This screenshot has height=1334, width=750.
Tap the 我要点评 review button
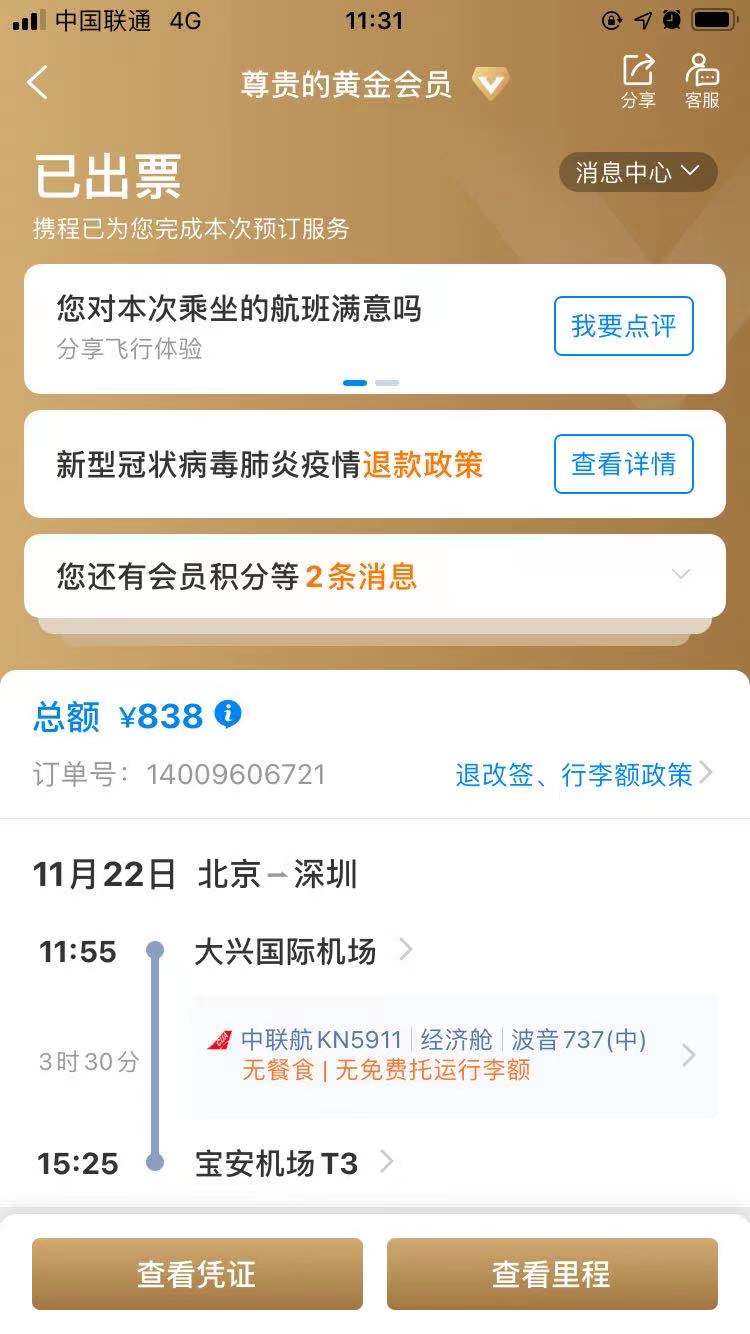click(624, 326)
